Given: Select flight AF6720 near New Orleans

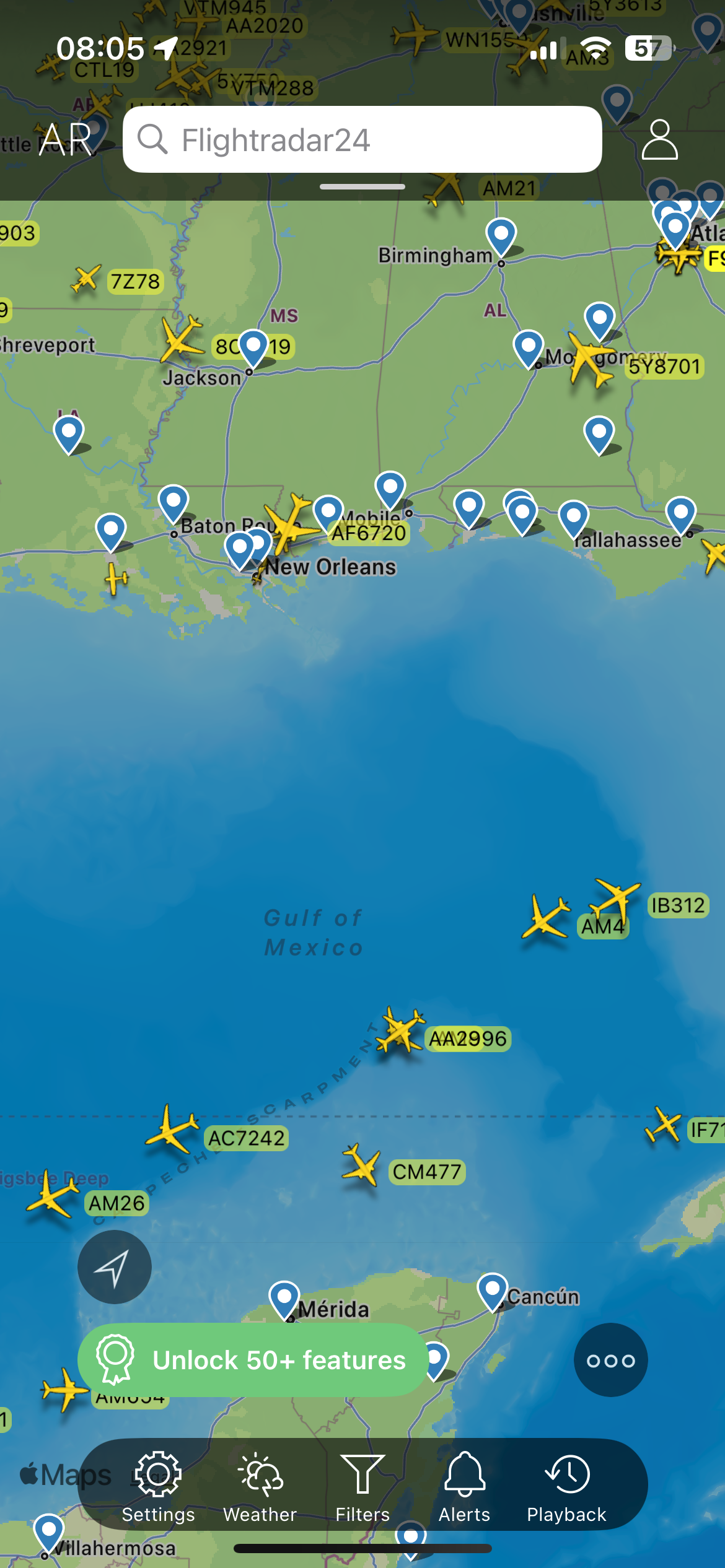Looking at the screenshot, I should (x=289, y=524).
